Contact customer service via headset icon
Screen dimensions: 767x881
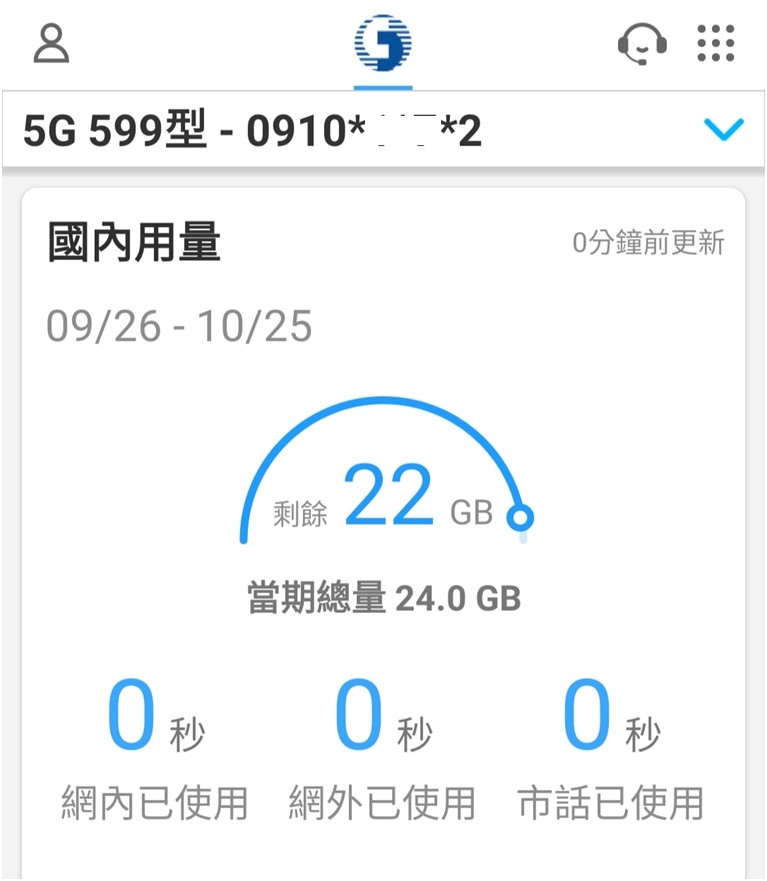click(642, 43)
